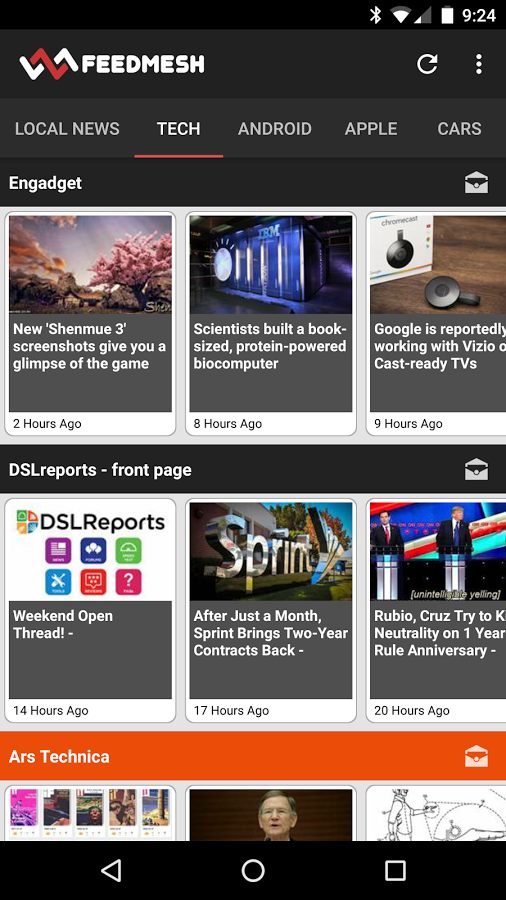Go back with the system back button
The height and width of the screenshot is (900, 506).
click(x=111, y=870)
